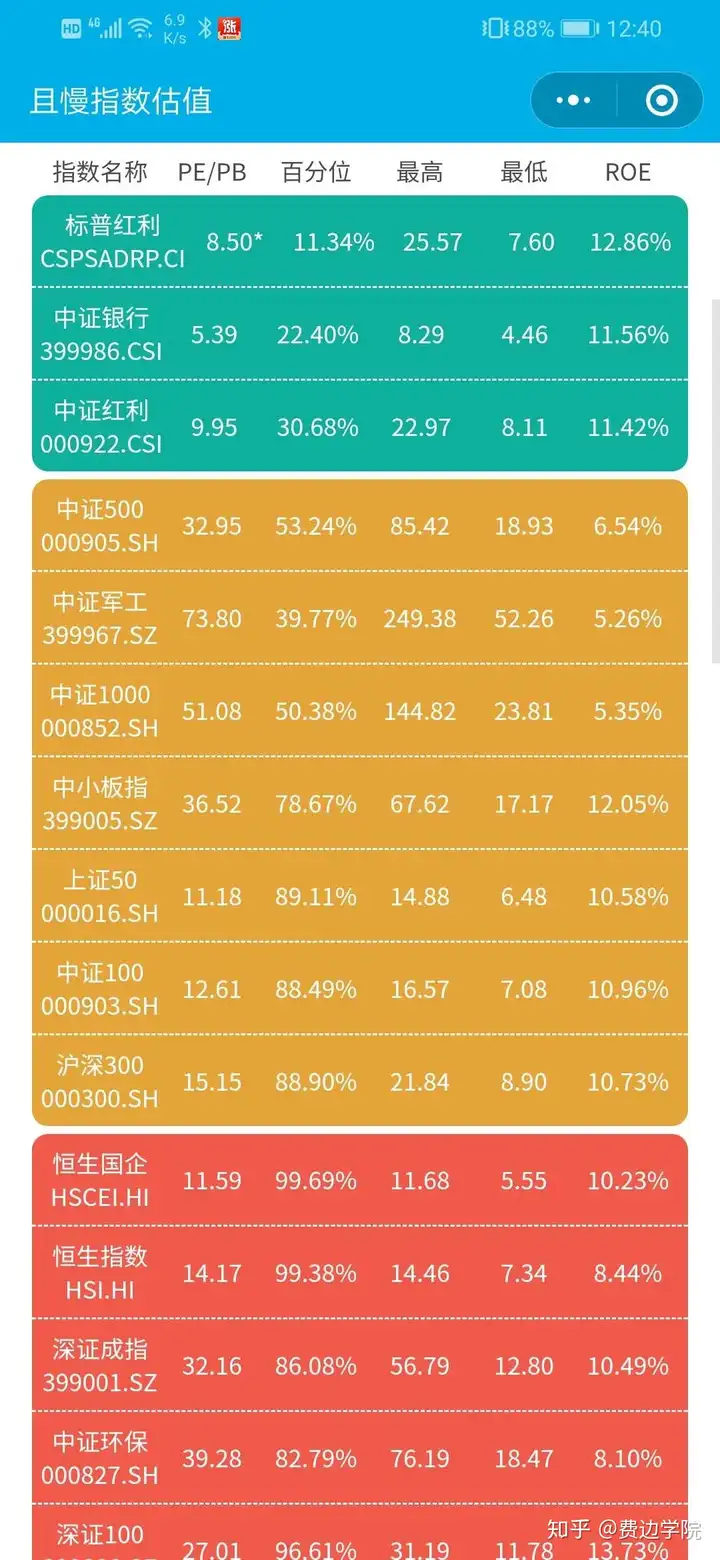View the 中小板指 index details
The height and width of the screenshot is (1560, 720).
point(360,803)
